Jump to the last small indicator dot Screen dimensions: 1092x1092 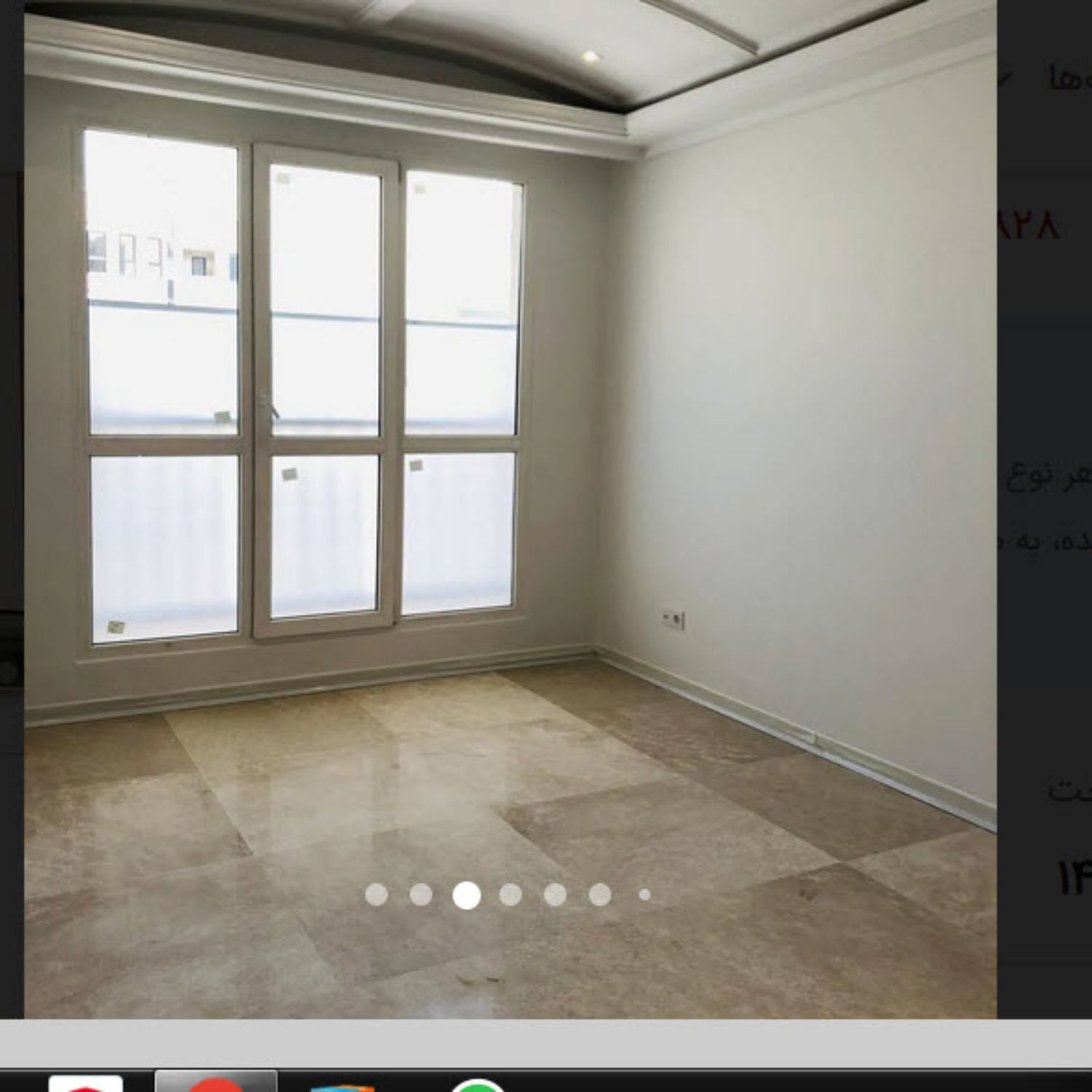[x=644, y=895]
